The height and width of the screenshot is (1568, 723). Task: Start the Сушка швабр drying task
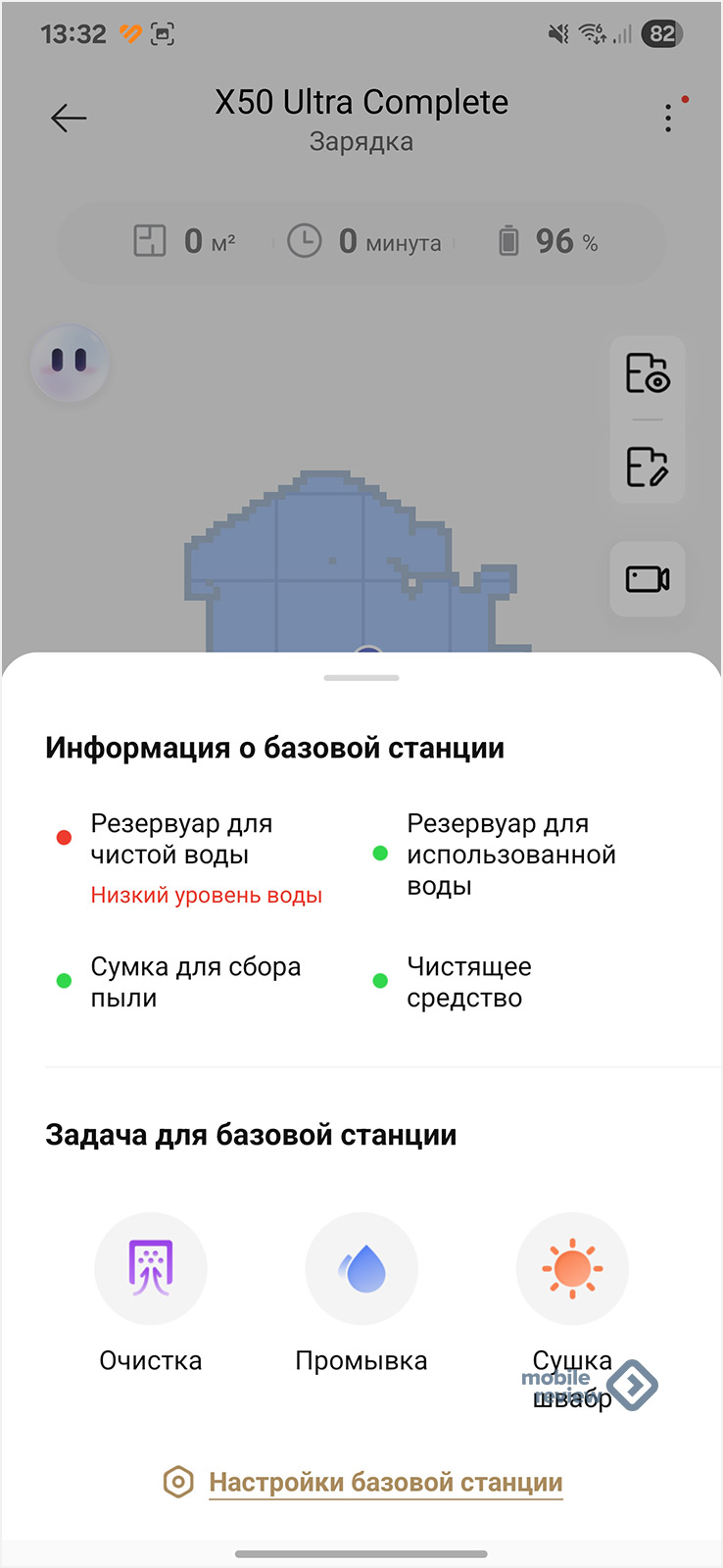coord(572,1269)
